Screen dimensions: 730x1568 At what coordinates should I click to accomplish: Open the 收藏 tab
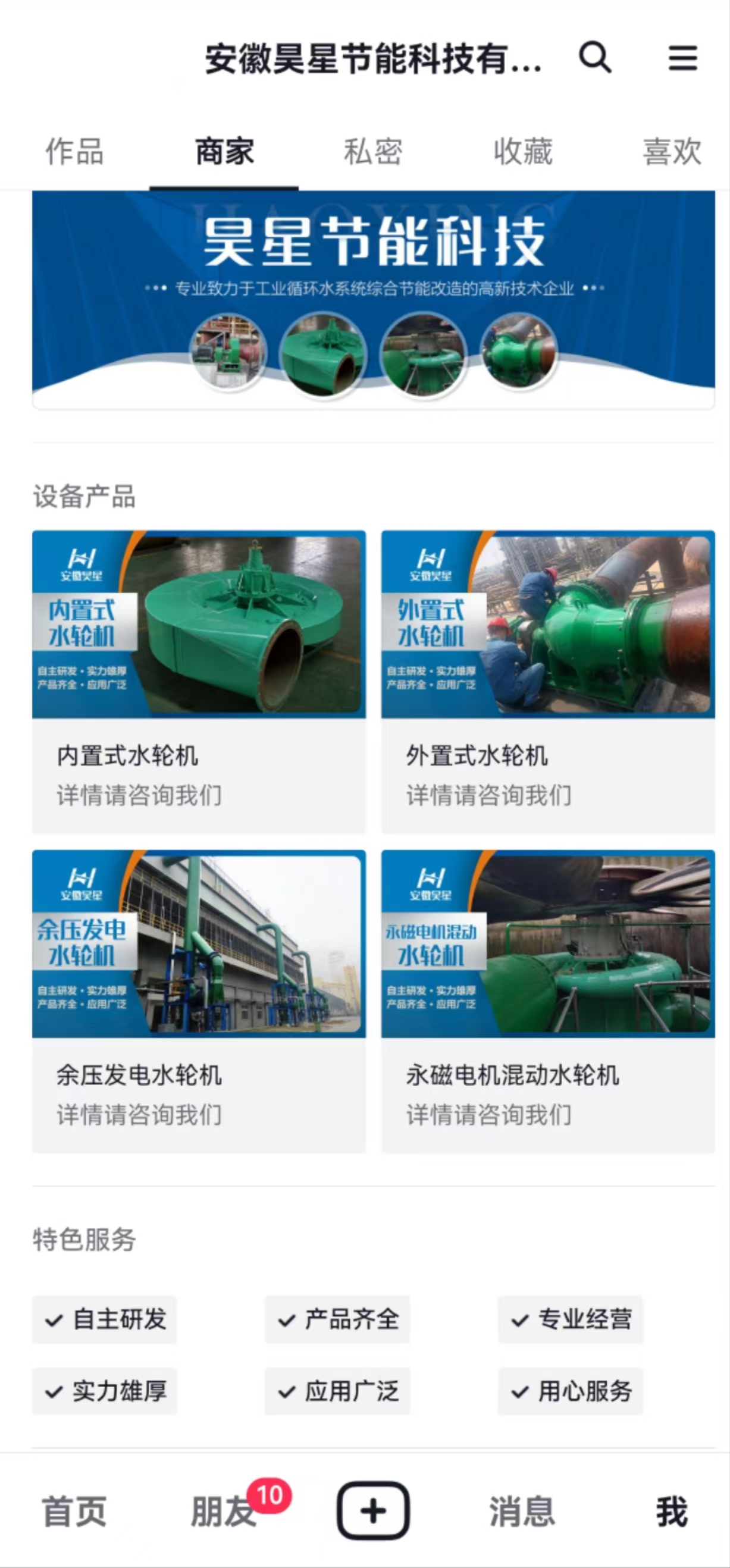point(522,152)
